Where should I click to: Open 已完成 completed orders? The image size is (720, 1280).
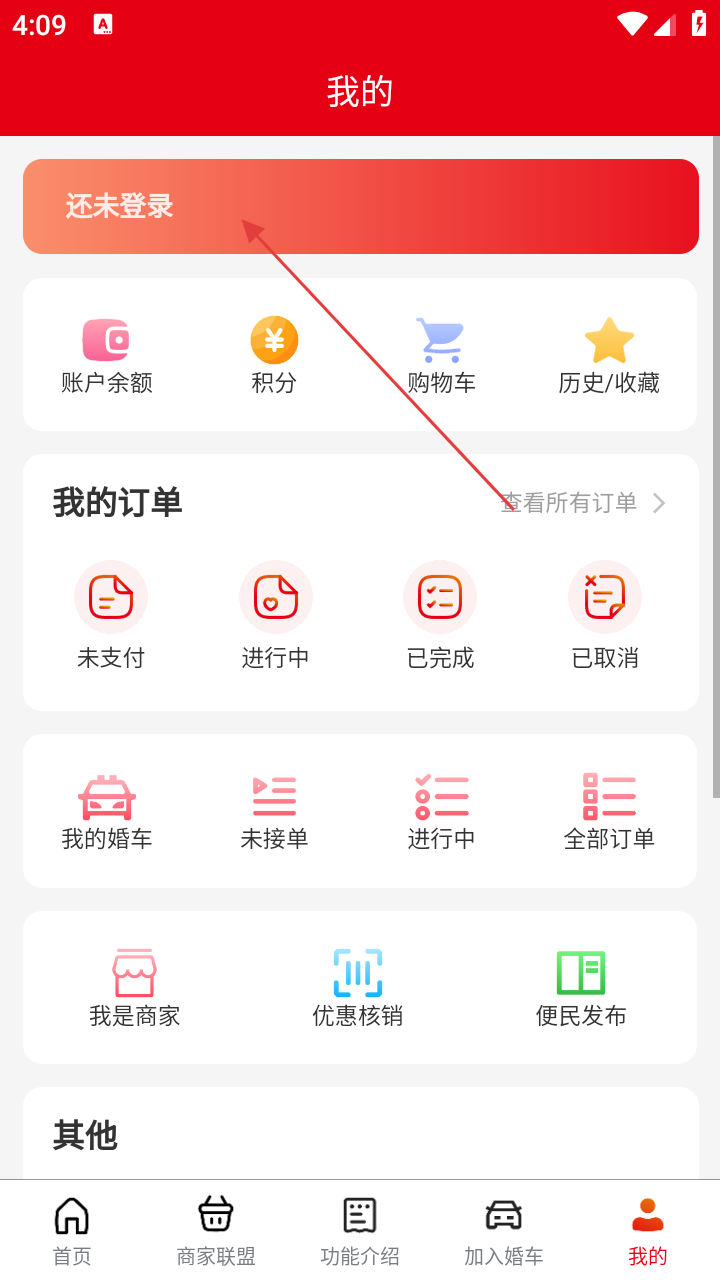pos(440,615)
